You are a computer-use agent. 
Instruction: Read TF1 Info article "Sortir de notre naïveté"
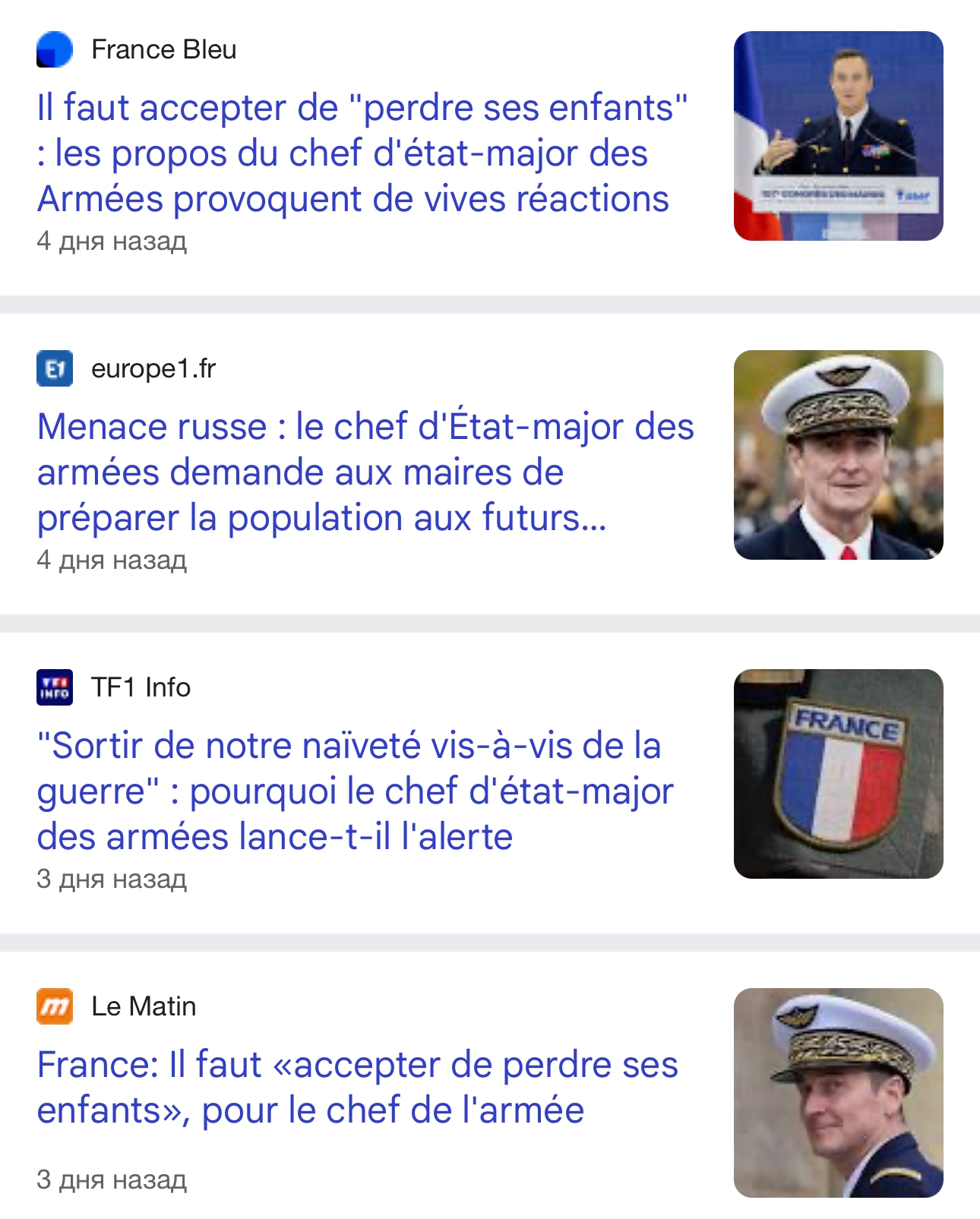coord(355,791)
